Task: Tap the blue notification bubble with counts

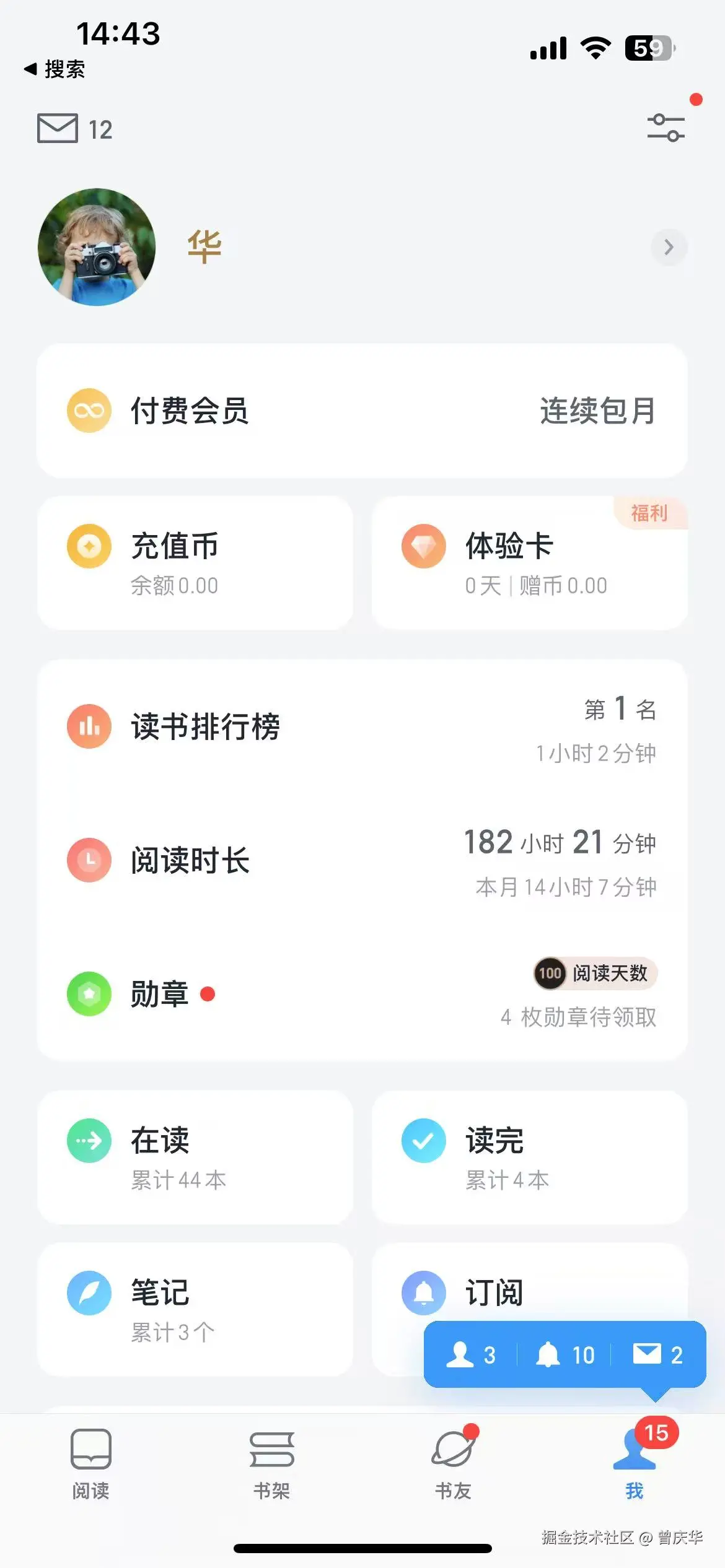Action: click(564, 1355)
